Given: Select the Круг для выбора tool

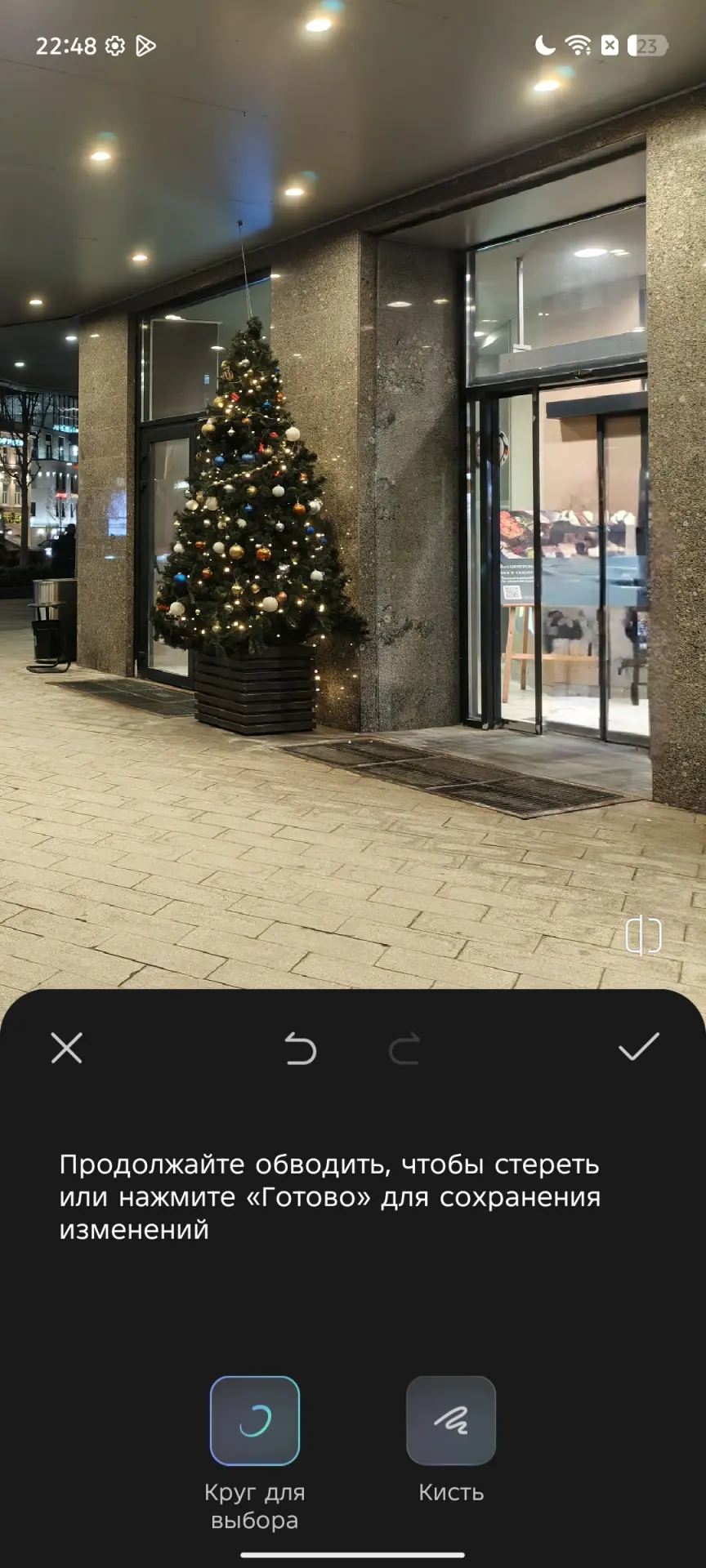Looking at the screenshot, I should (255, 1421).
